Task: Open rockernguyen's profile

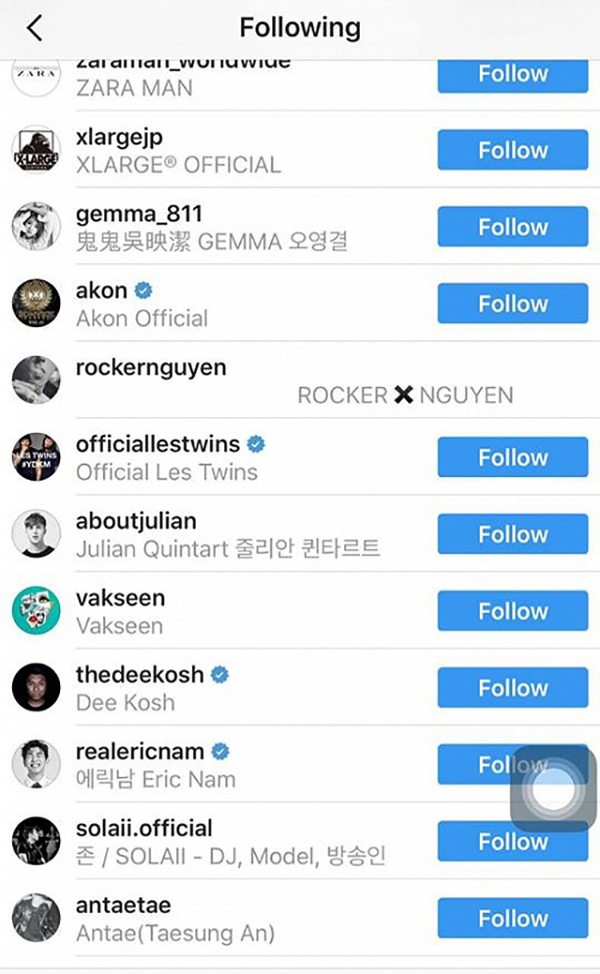Action: coord(150,368)
